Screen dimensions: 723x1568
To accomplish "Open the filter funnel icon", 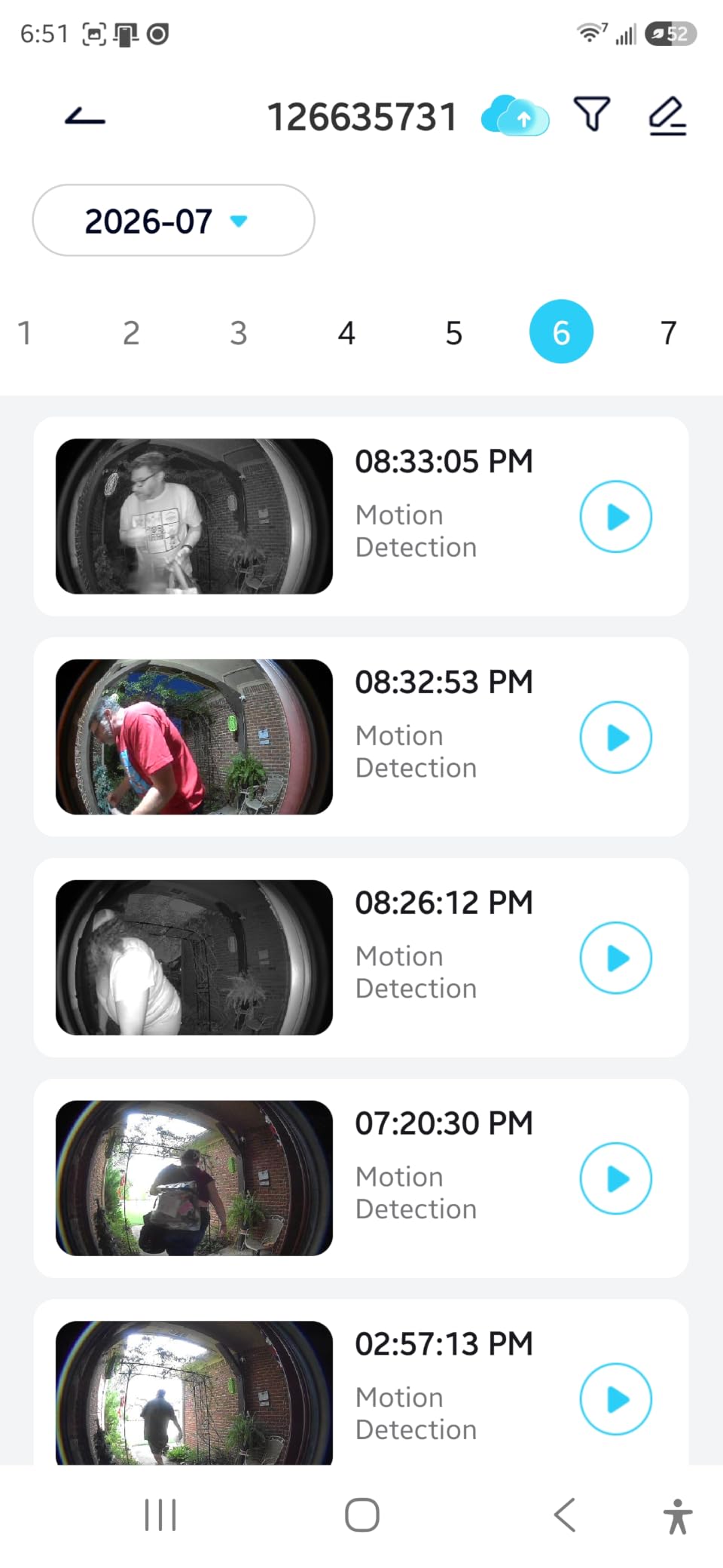I will point(592,115).
